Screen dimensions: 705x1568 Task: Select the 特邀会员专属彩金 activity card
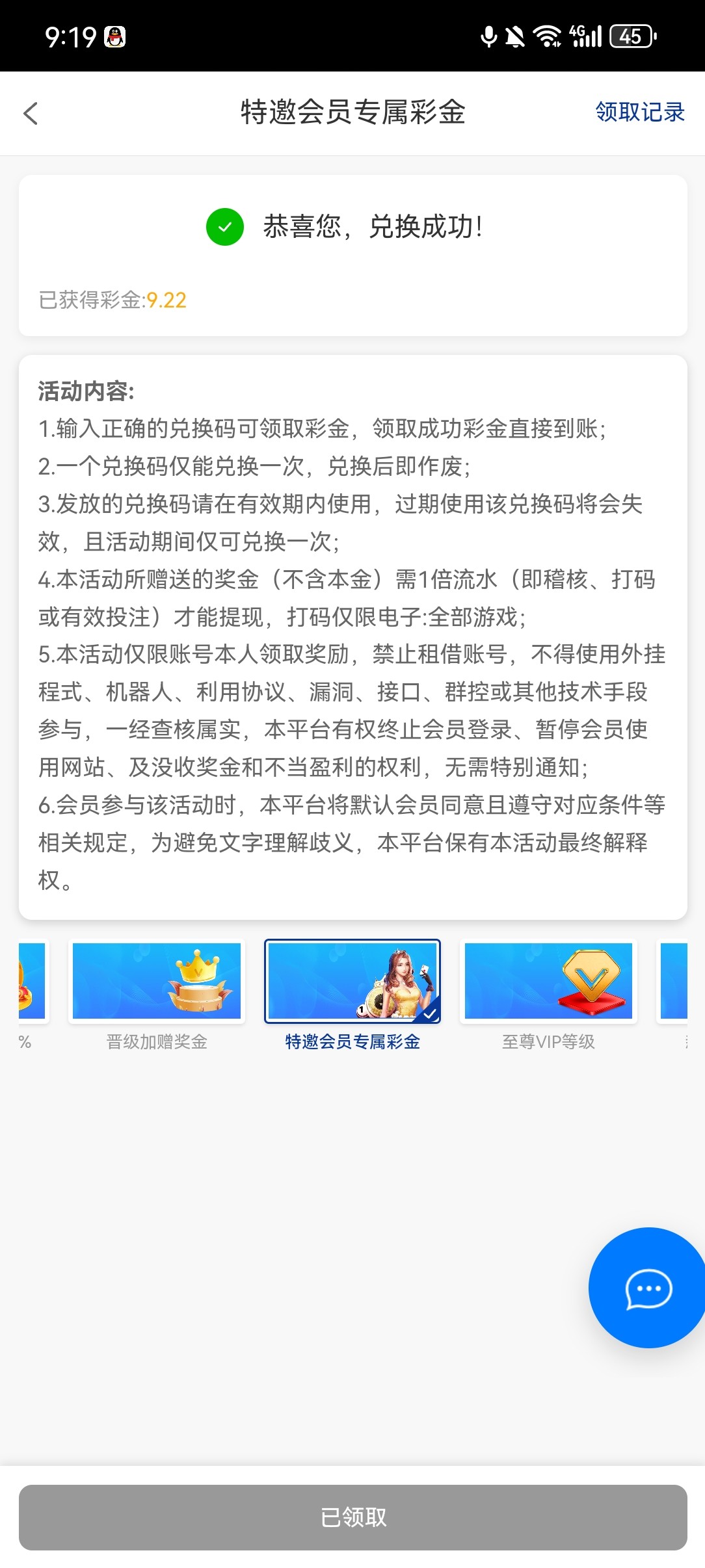pos(352,982)
